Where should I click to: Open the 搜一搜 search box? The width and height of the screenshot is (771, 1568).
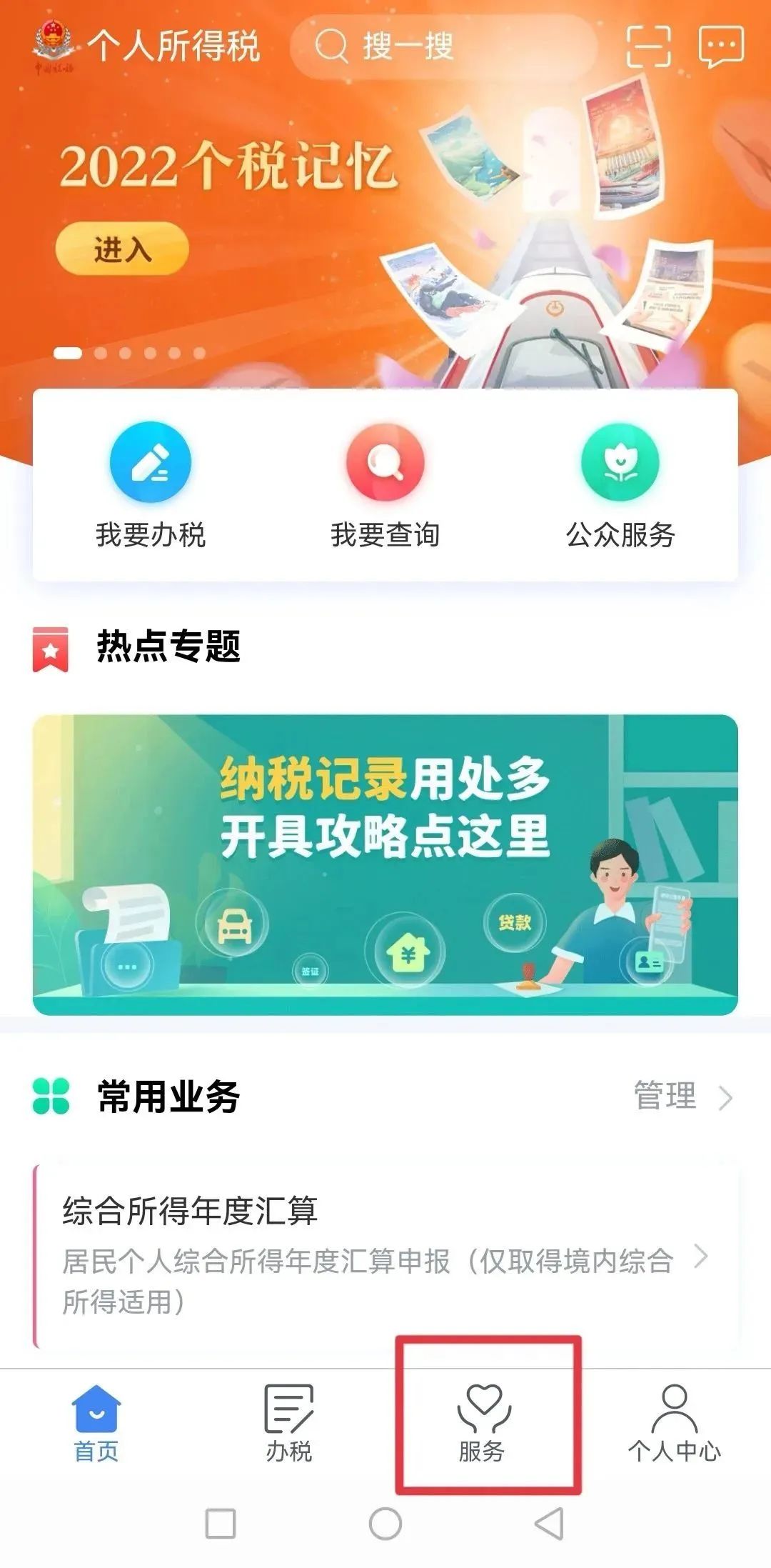tap(443, 47)
